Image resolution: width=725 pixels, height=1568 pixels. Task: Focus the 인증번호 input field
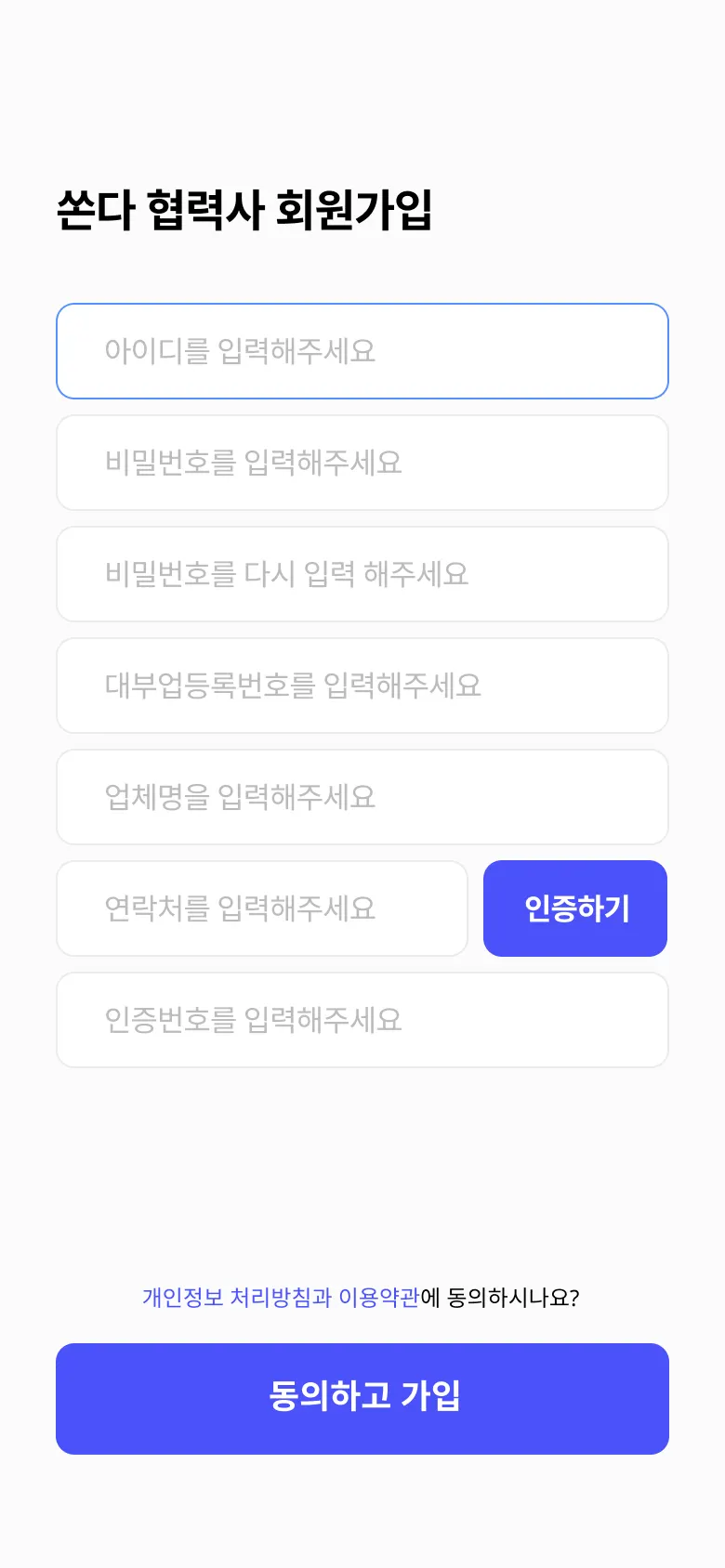pos(362,1020)
